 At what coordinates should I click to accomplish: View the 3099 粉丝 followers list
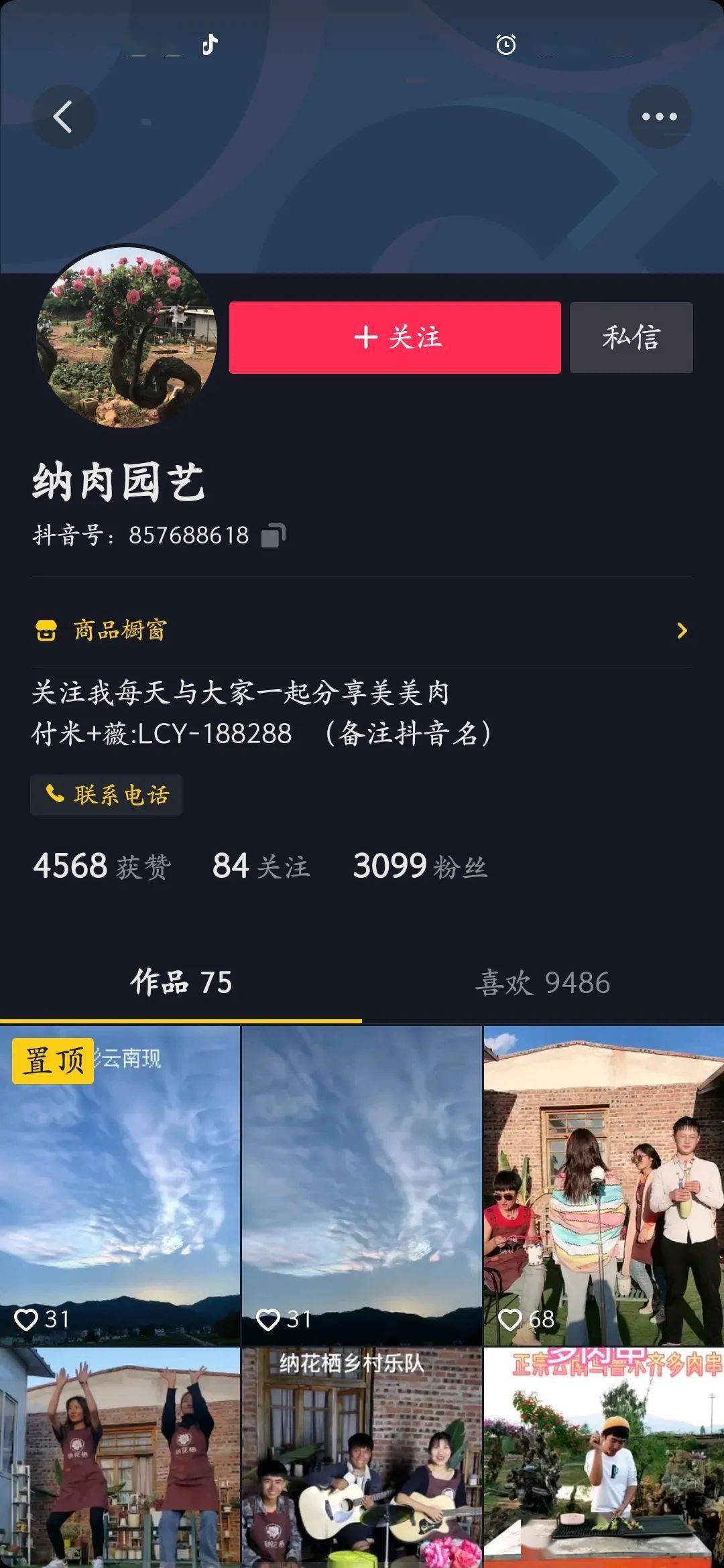tap(420, 866)
